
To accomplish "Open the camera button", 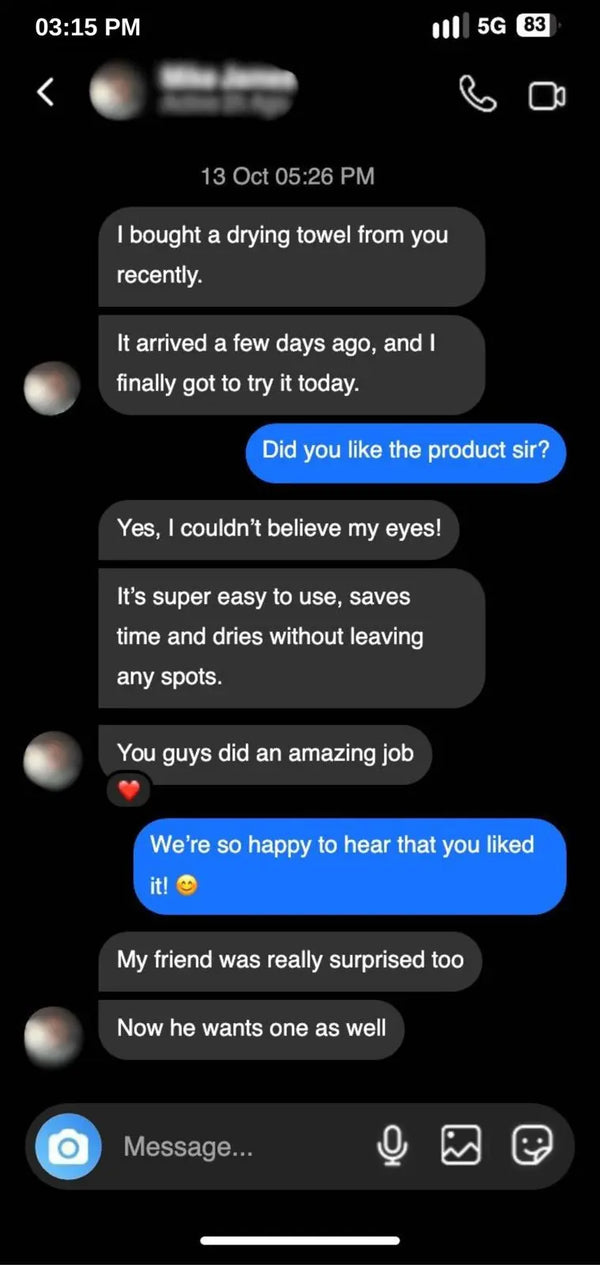I will (x=69, y=1146).
